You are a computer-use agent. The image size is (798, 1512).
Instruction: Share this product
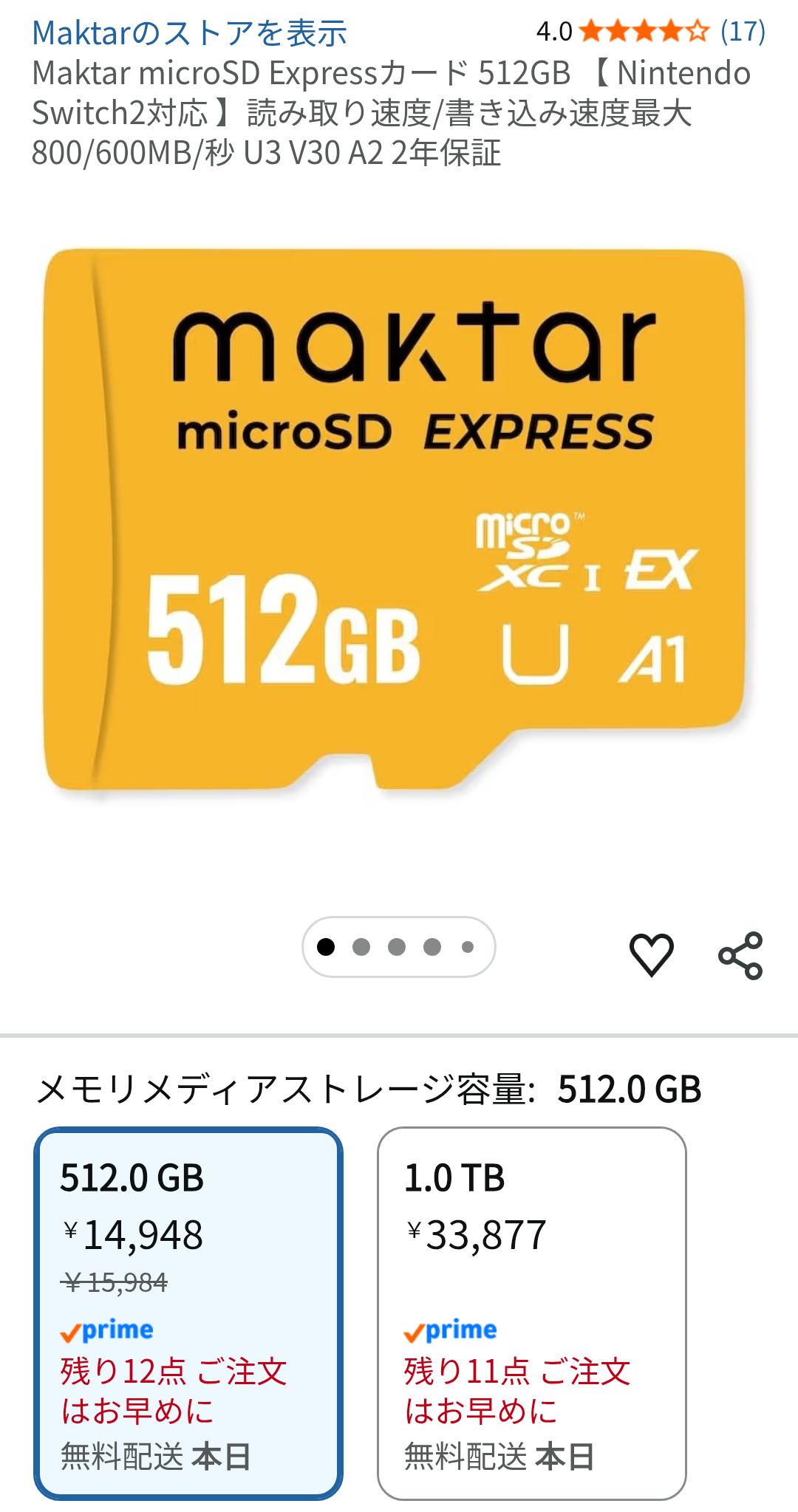tap(740, 955)
